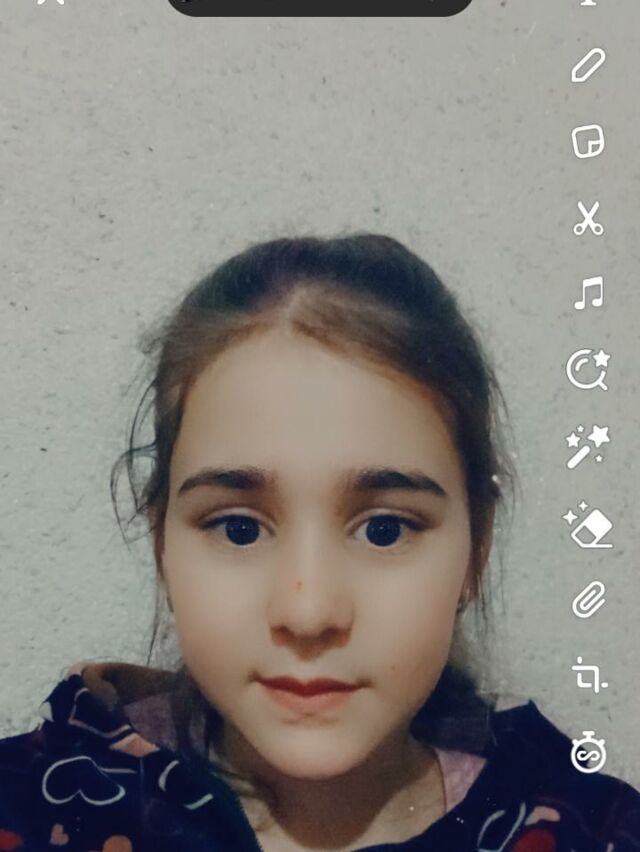This screenshot has height=852, width=640.
Task: Open the lens search with stars
Action: pos(587,370)
